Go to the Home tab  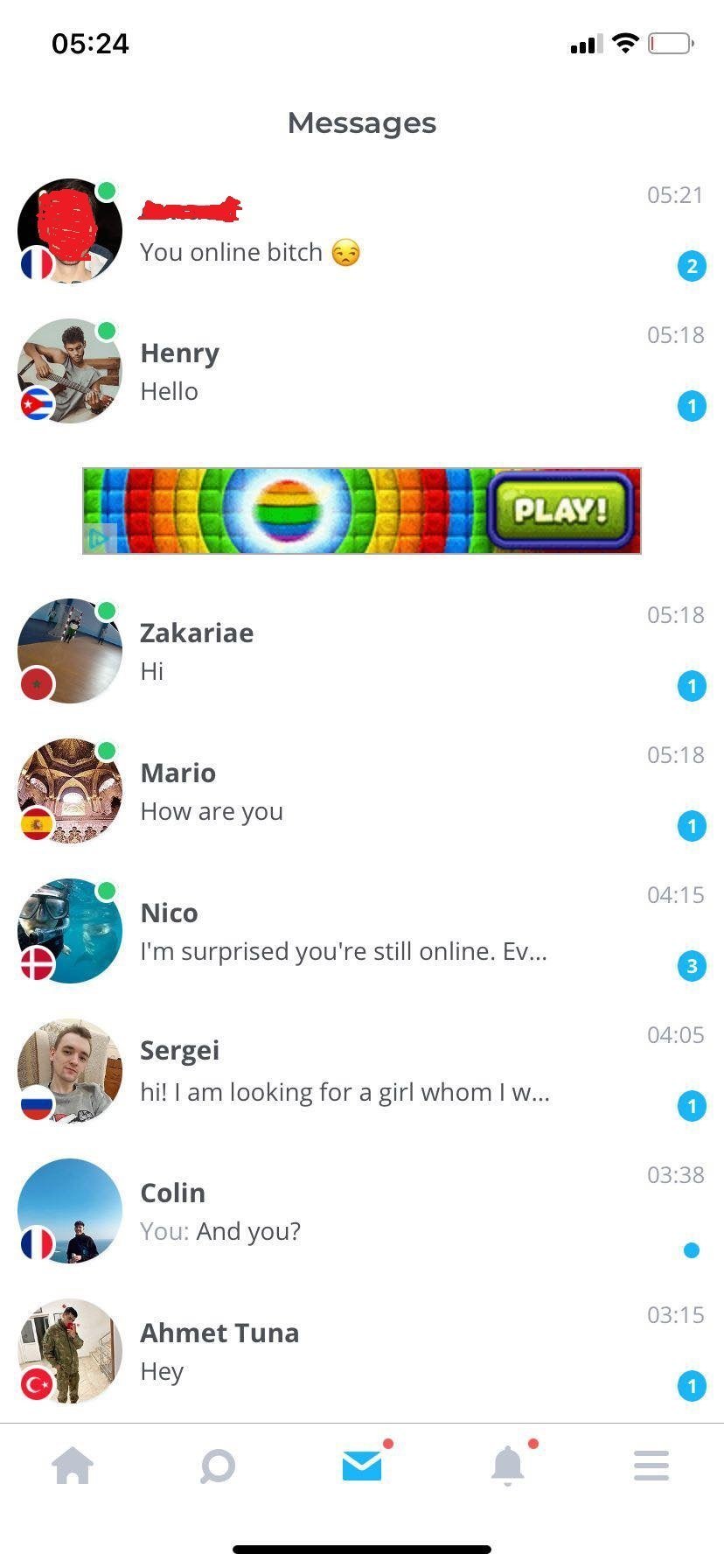[x=73, y=1465]
